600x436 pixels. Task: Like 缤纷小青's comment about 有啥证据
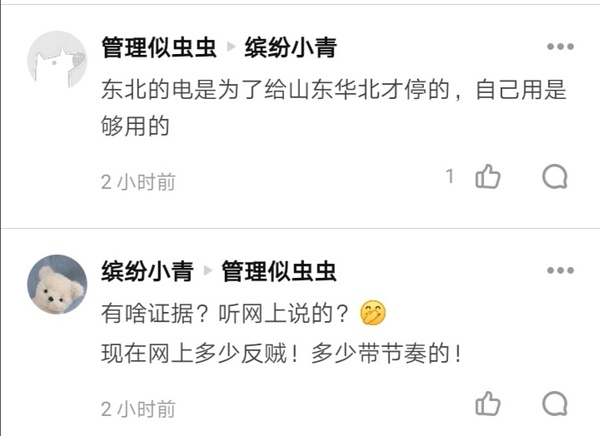488,403
